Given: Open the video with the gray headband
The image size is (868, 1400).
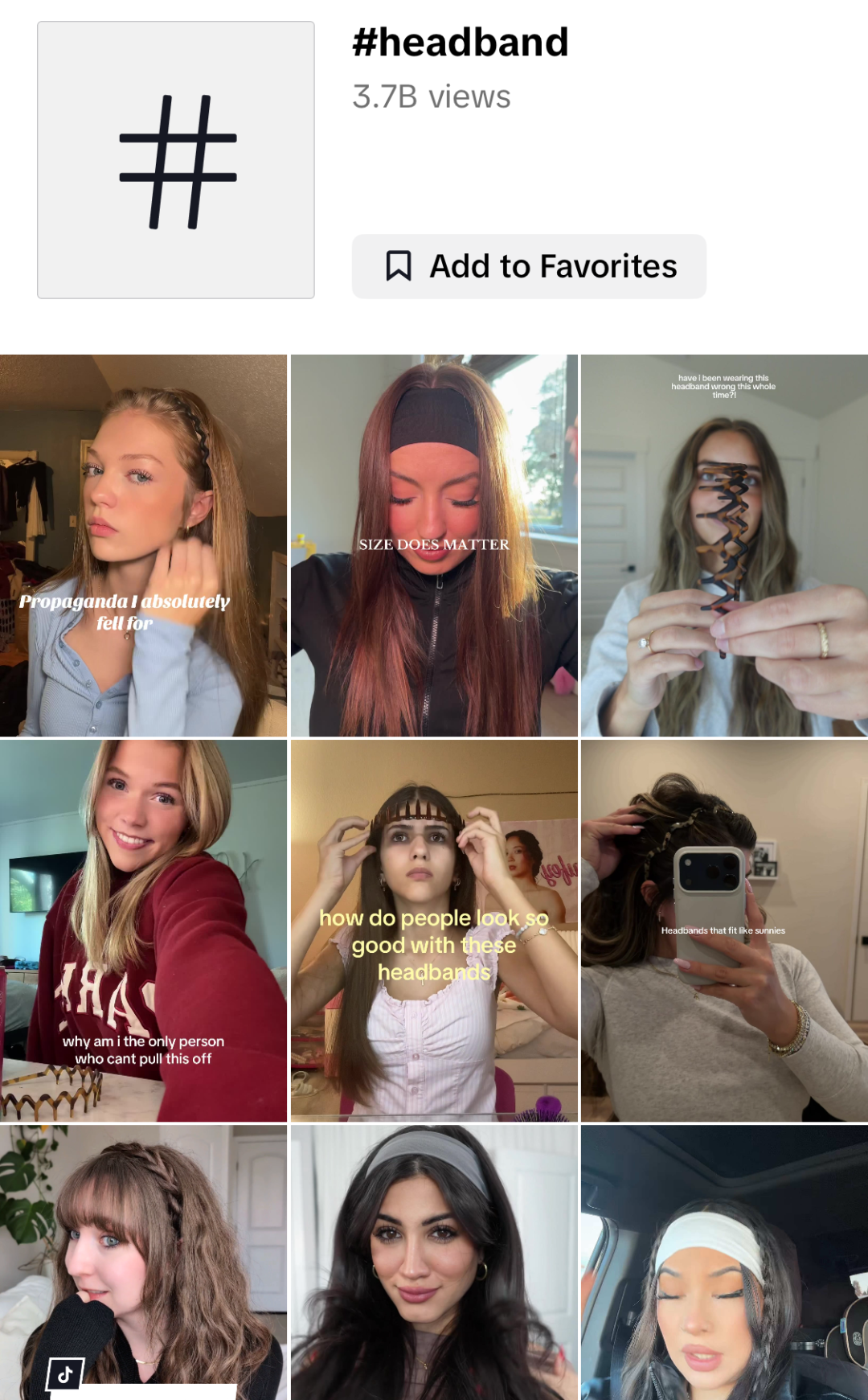Looking at the screenshot, I should click(x=434, y=1262).
